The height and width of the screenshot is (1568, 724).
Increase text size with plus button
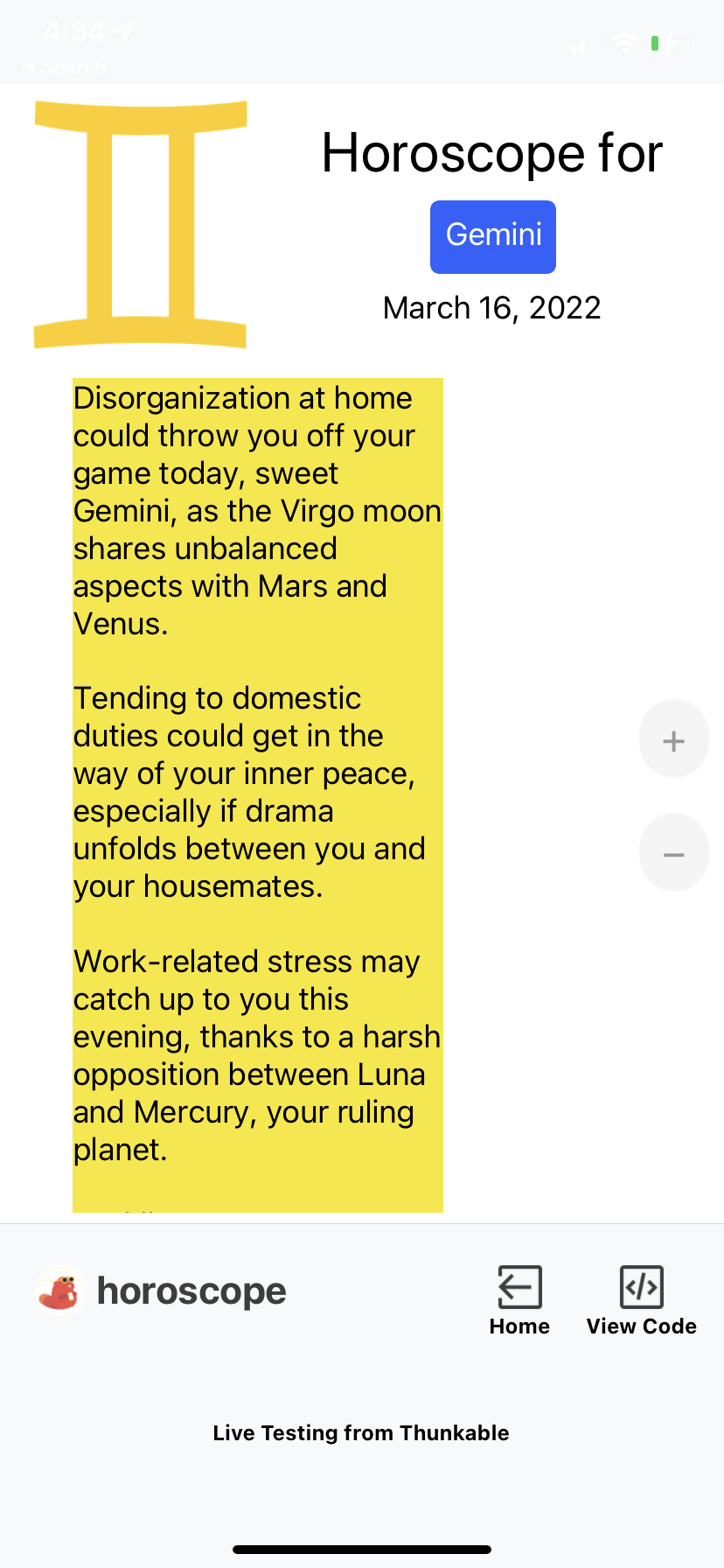(673, 739)
